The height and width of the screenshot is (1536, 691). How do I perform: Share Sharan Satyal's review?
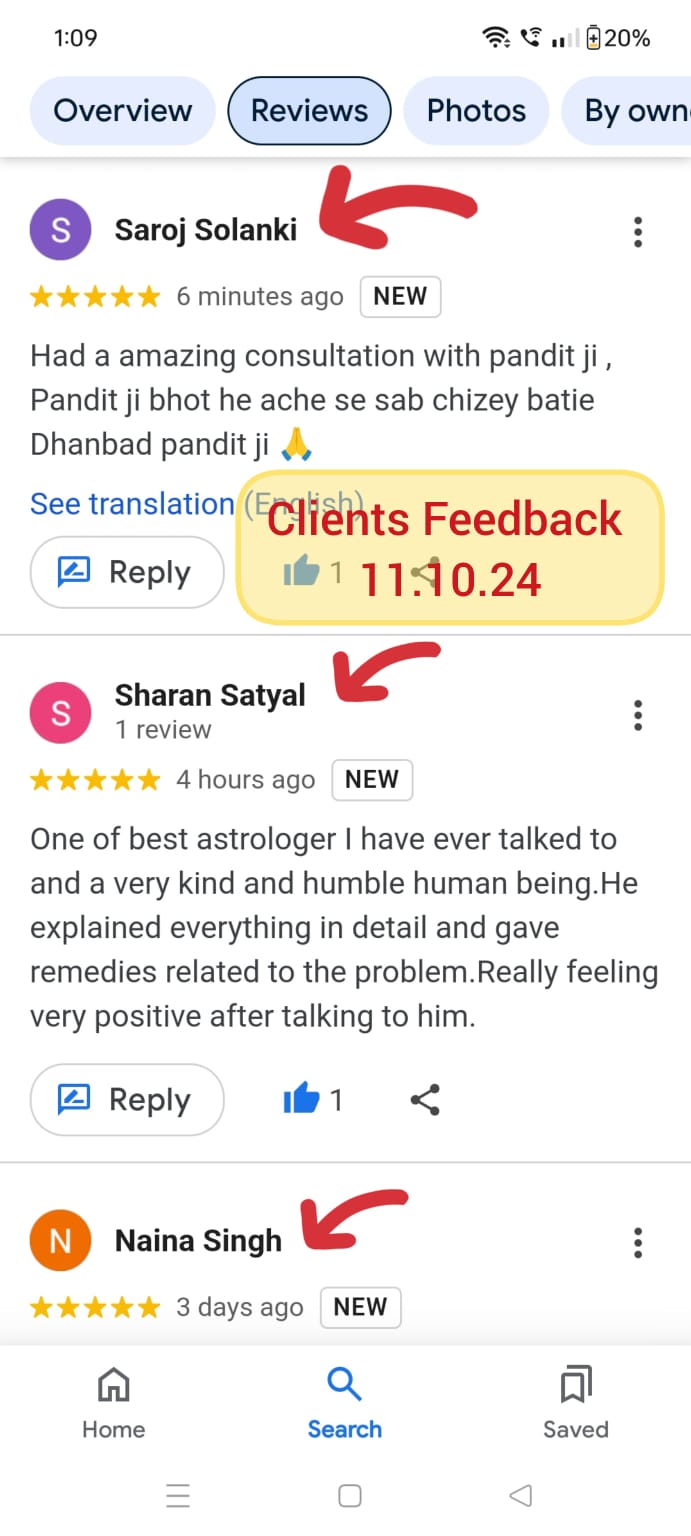[425, 1100]
